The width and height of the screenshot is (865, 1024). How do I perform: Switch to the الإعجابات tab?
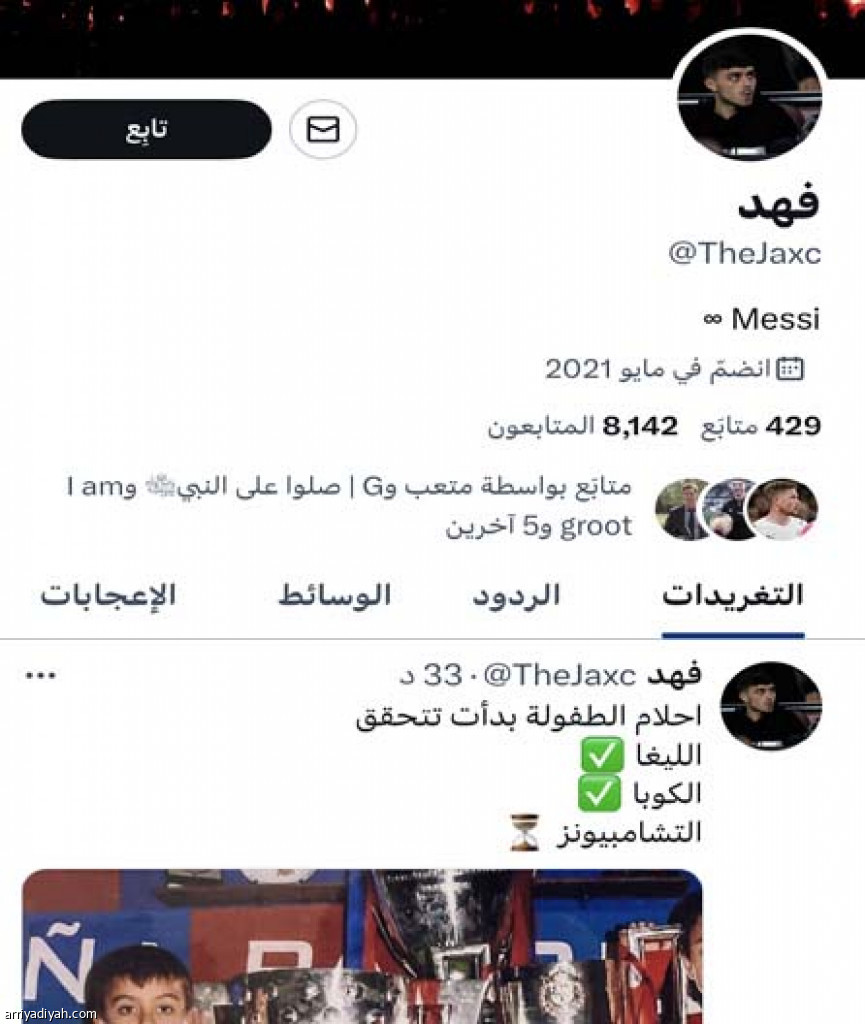[x=108, y=596]
